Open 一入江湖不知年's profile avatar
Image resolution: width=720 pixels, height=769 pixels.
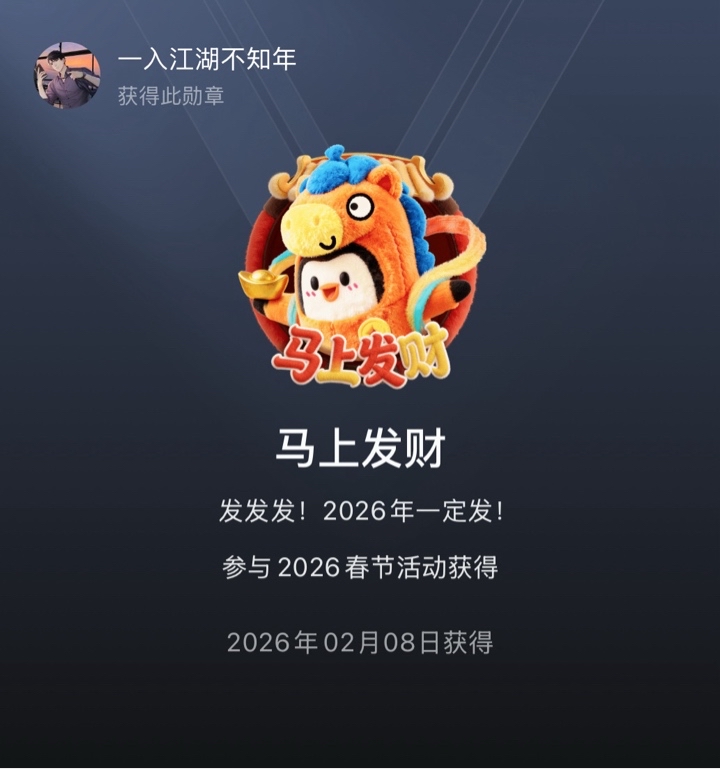pyautogui.click(x=68, y=75)
